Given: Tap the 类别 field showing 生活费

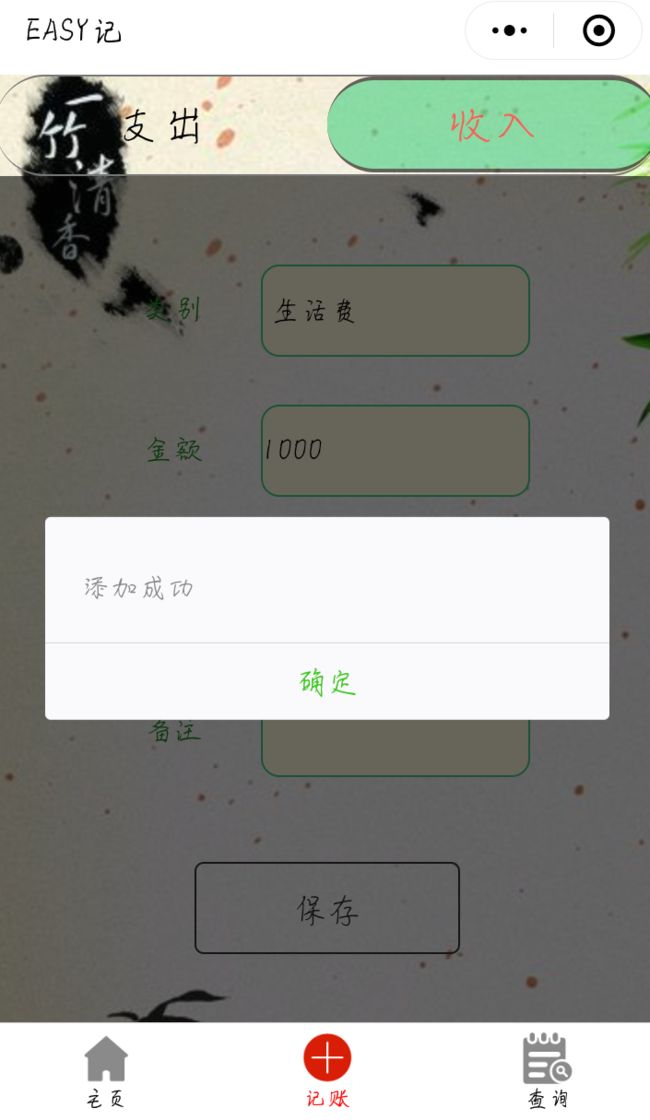Looking at the screenshot, I should click(x=395, y=311).
